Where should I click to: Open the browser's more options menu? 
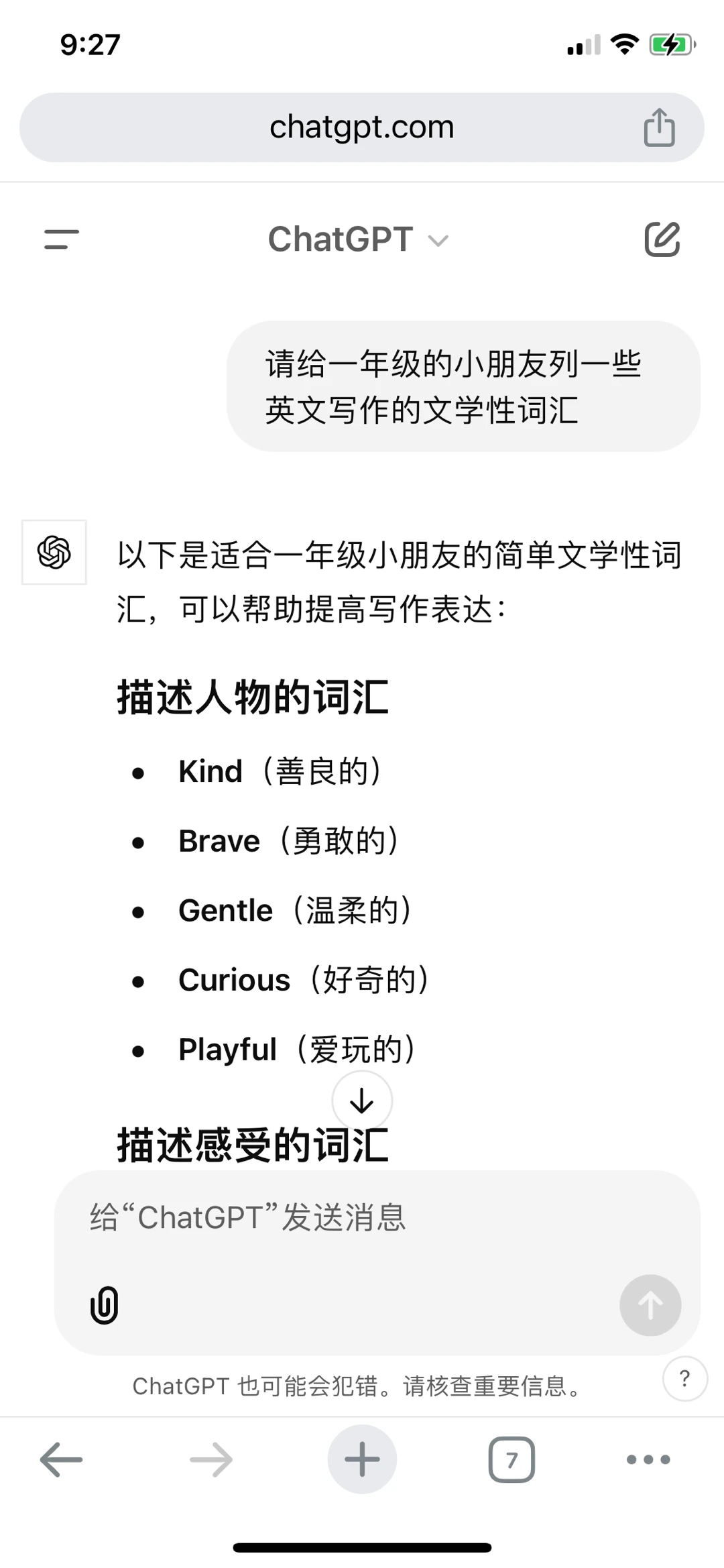tap(648, 1459)
